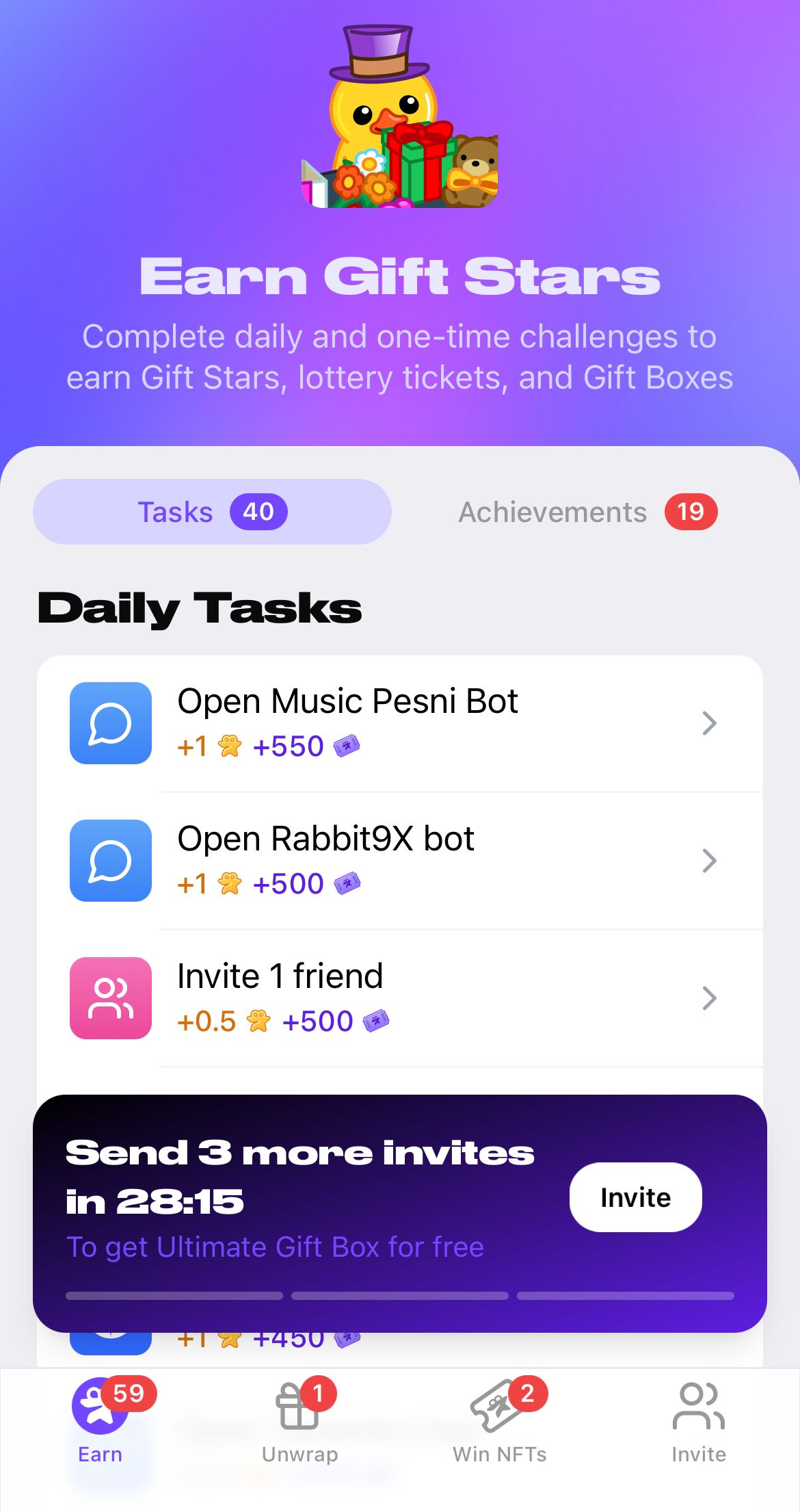The image size is (800, 1512).
Task: Open the Invite 1 friend task chevron
Action: pyautogui.click(x=709, y=998)
